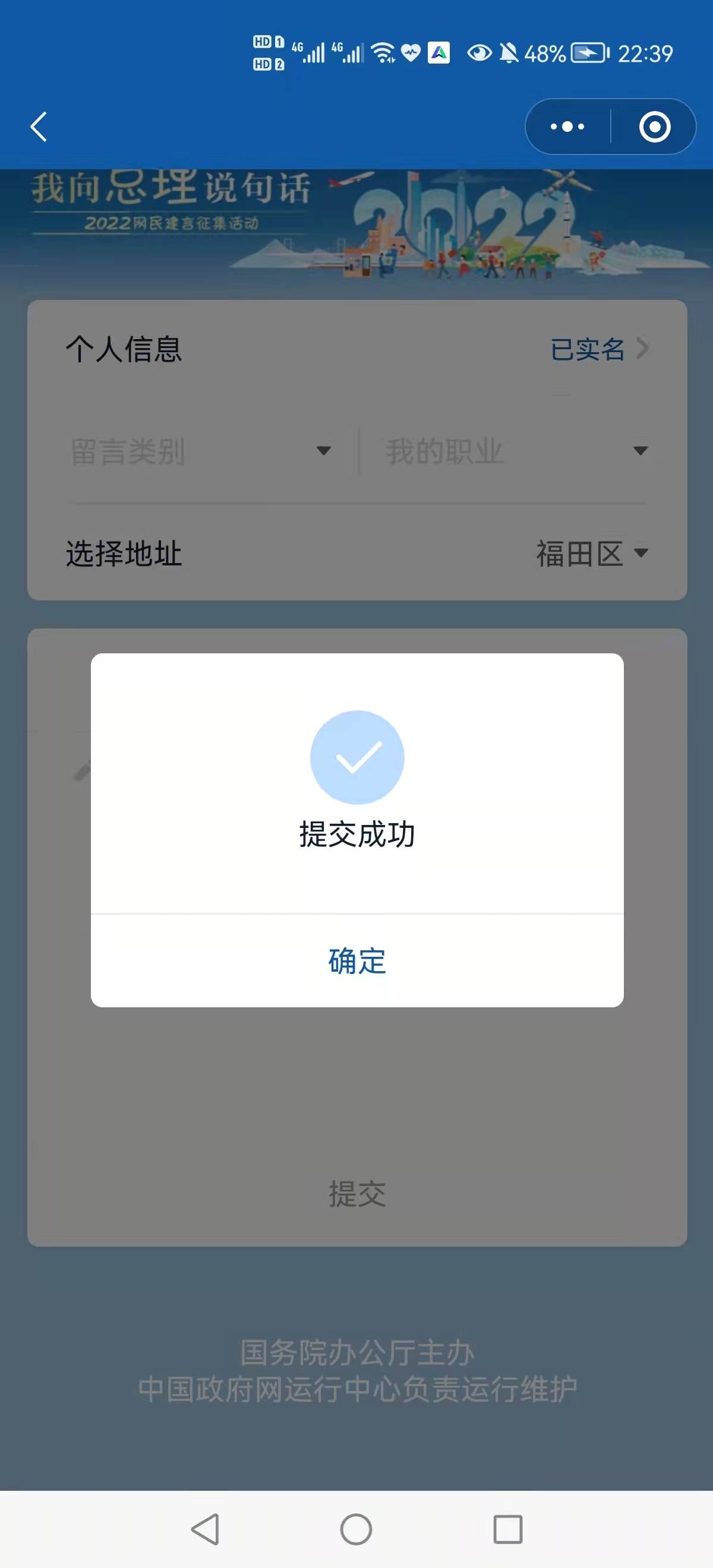Expand the 我的职业 dropdown
The image size is (713, 1568).
coord(515,451)
